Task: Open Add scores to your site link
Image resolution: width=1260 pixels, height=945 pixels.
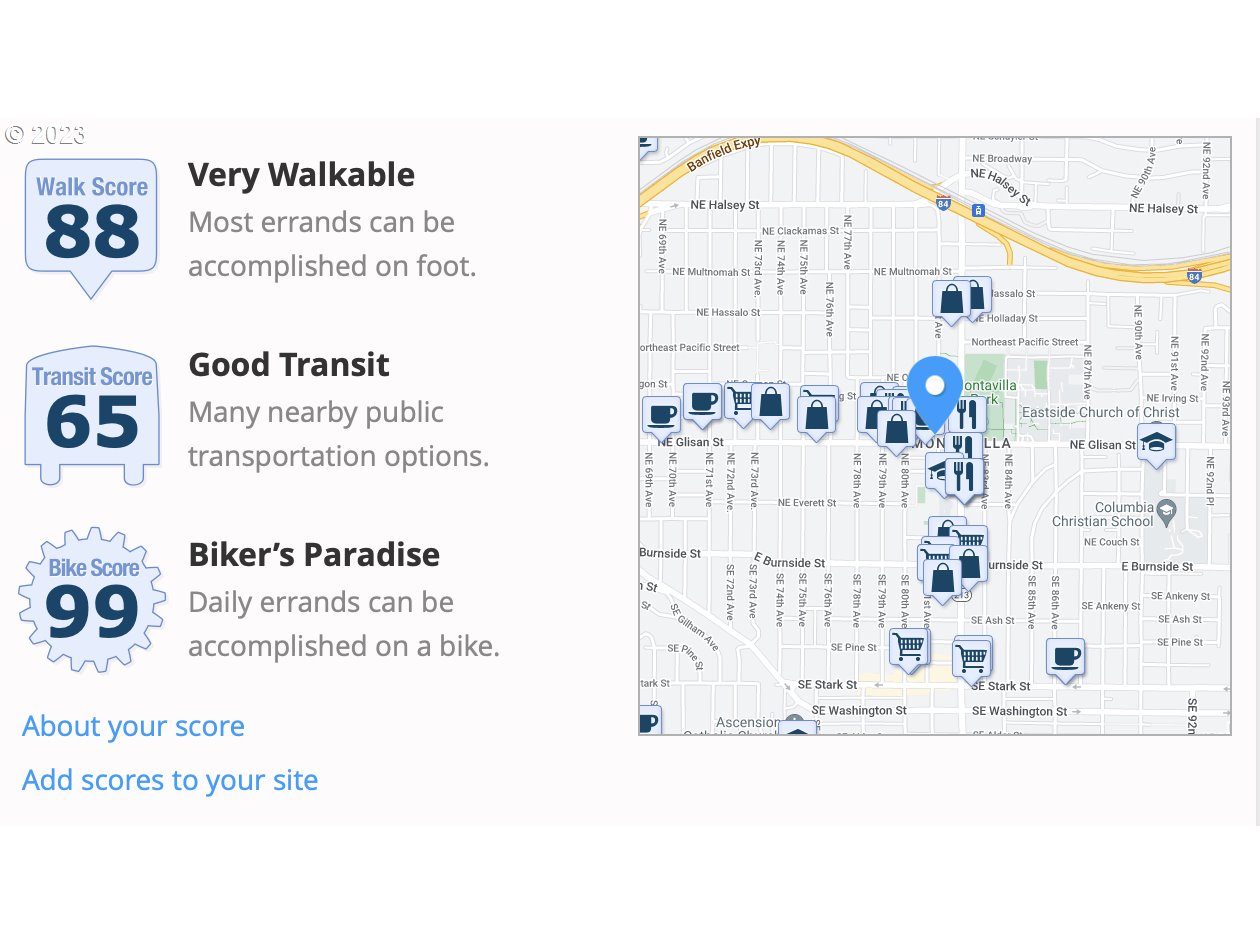Action: coord(170,780)
